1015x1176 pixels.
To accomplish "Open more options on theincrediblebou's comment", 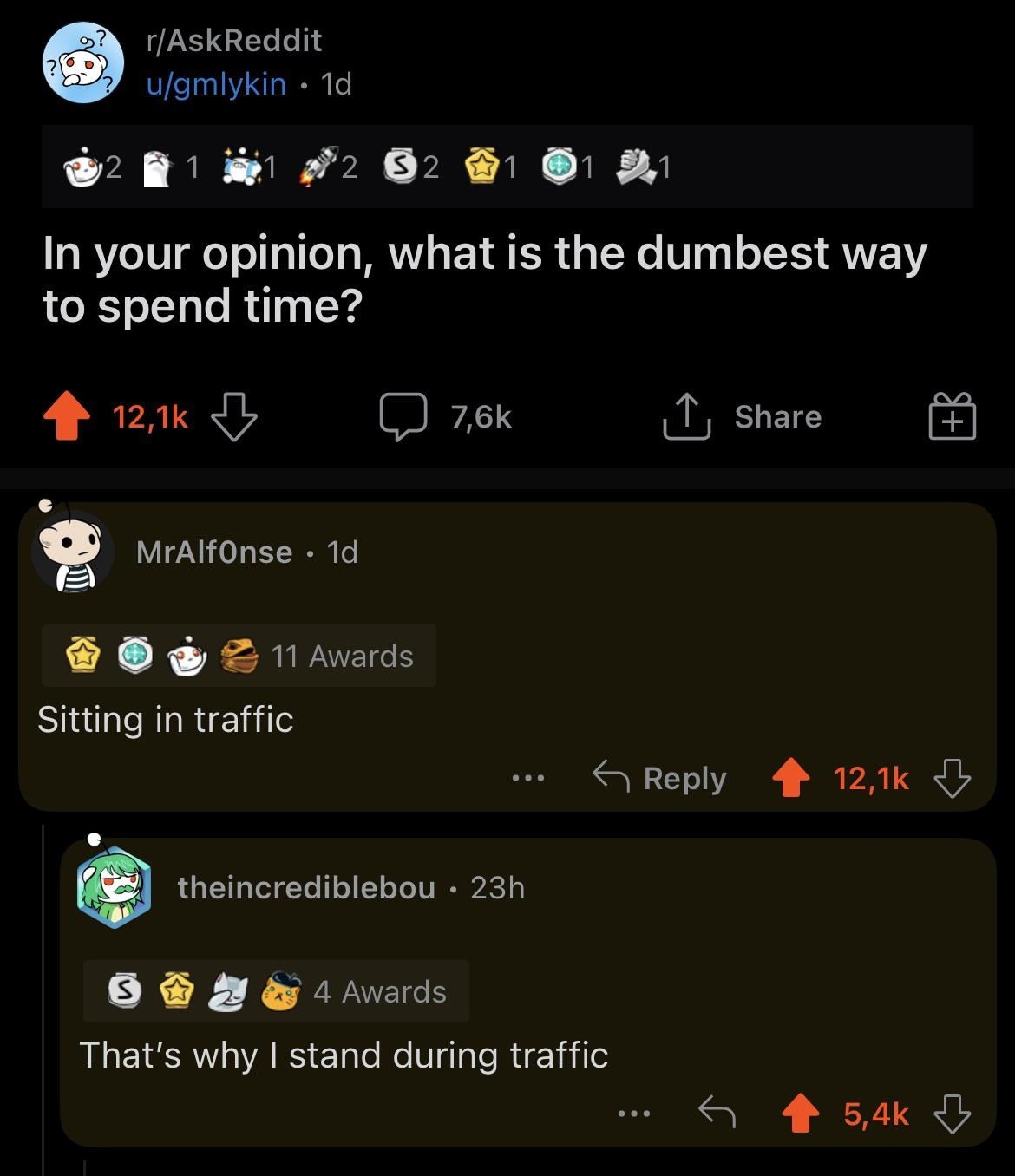I will [x=634, y=1114].
